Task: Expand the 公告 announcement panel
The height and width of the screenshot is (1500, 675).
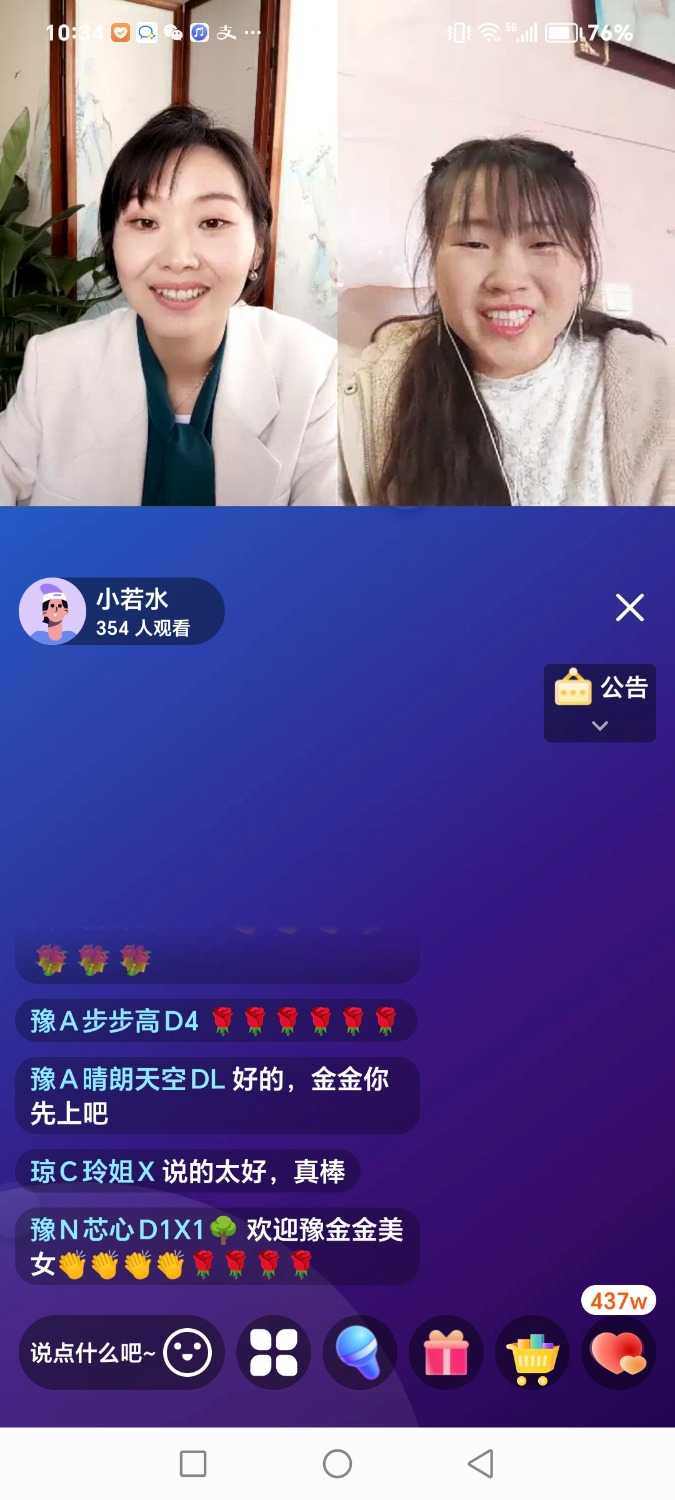Action: [600, 703]
